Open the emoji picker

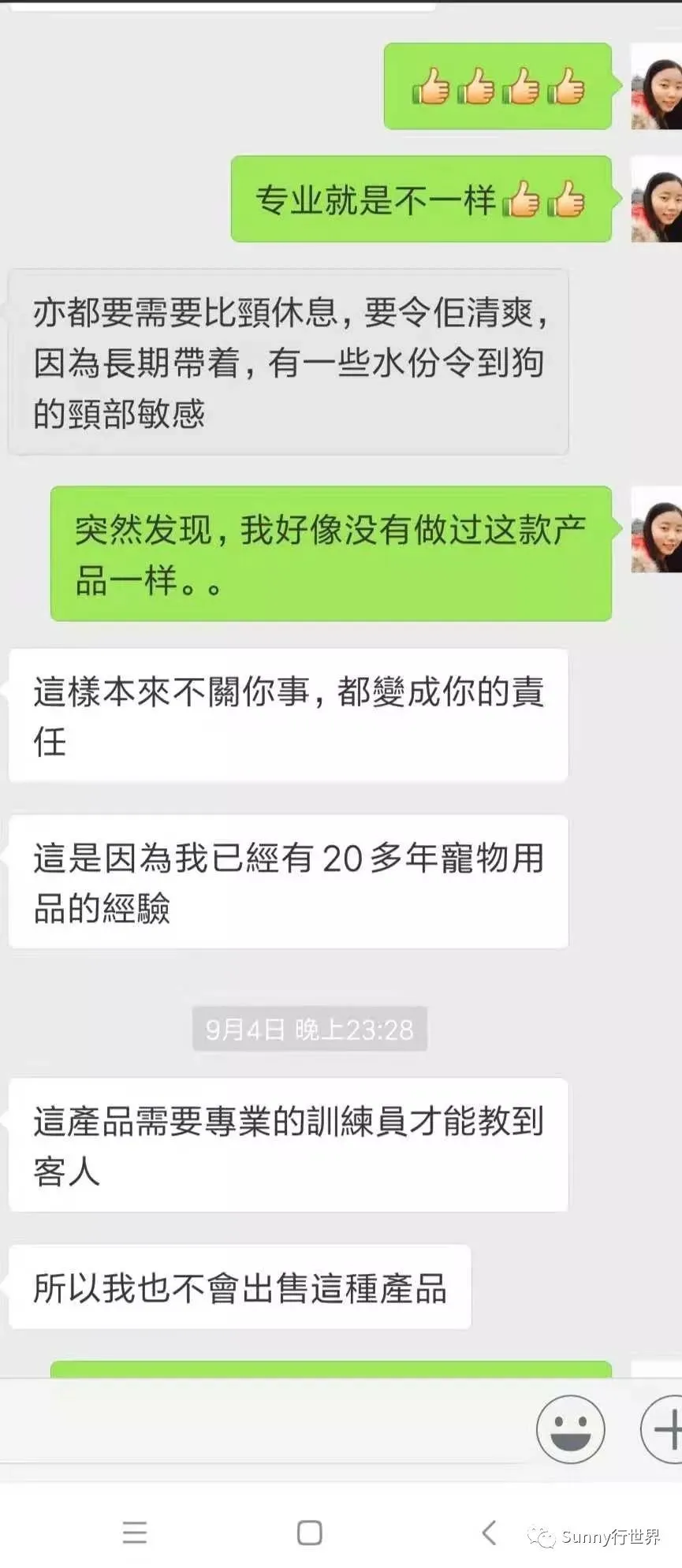pyautogui.click(x=570, y=1428)
